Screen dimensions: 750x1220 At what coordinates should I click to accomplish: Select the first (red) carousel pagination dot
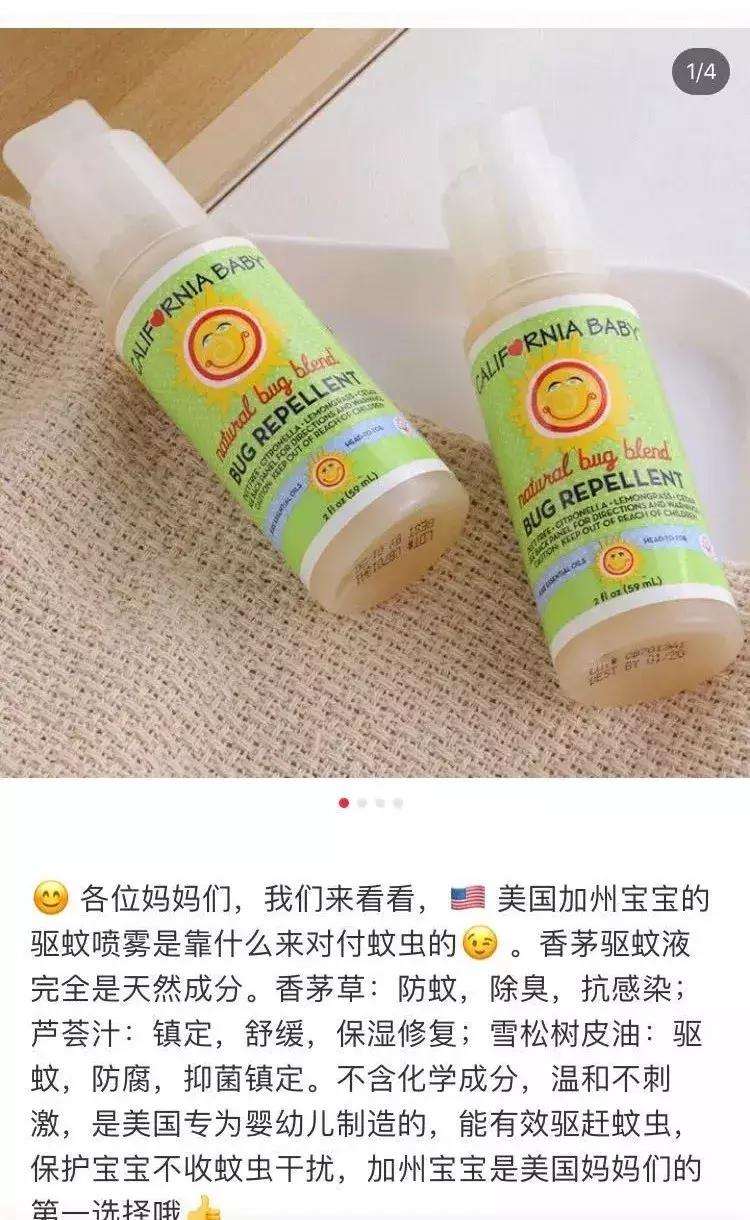345,800
